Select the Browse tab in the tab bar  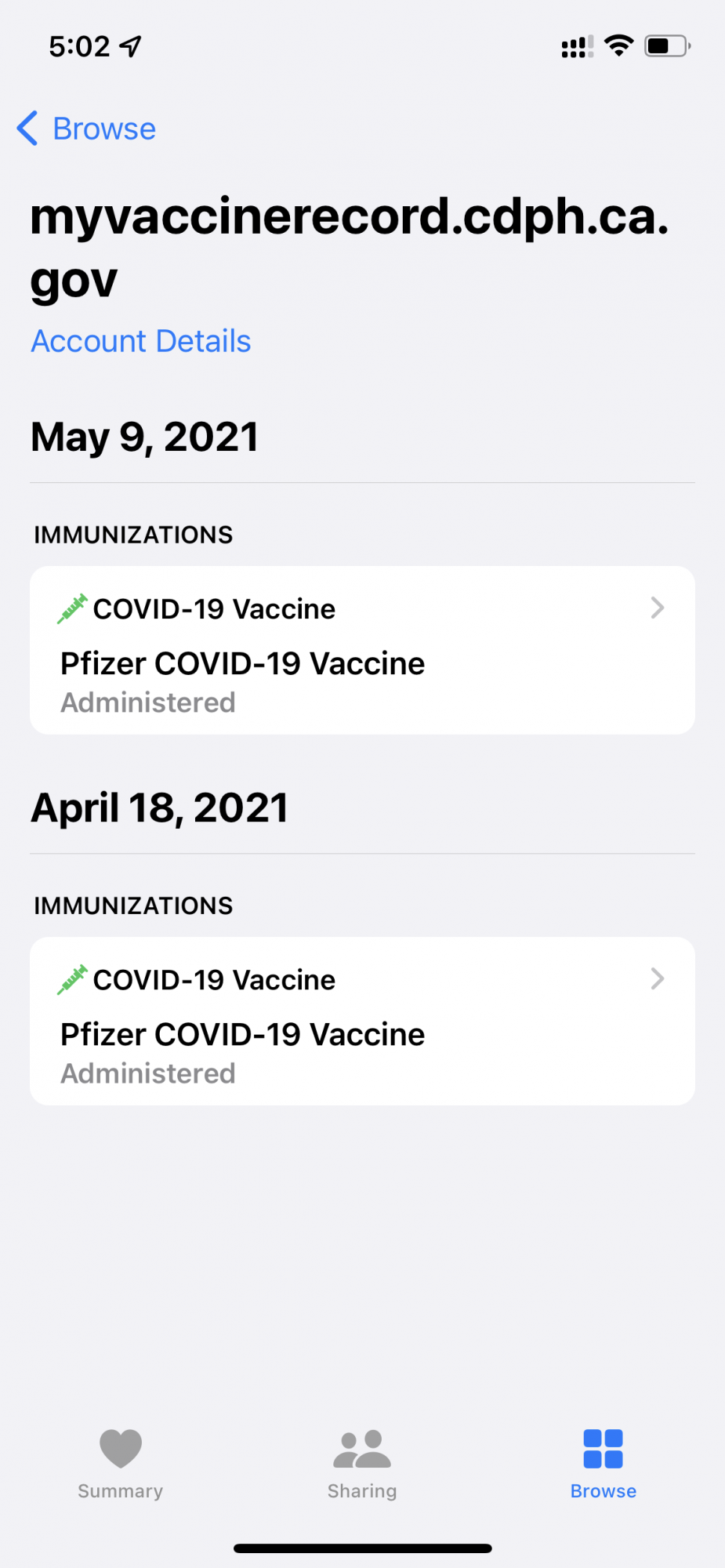point(603,1463)
